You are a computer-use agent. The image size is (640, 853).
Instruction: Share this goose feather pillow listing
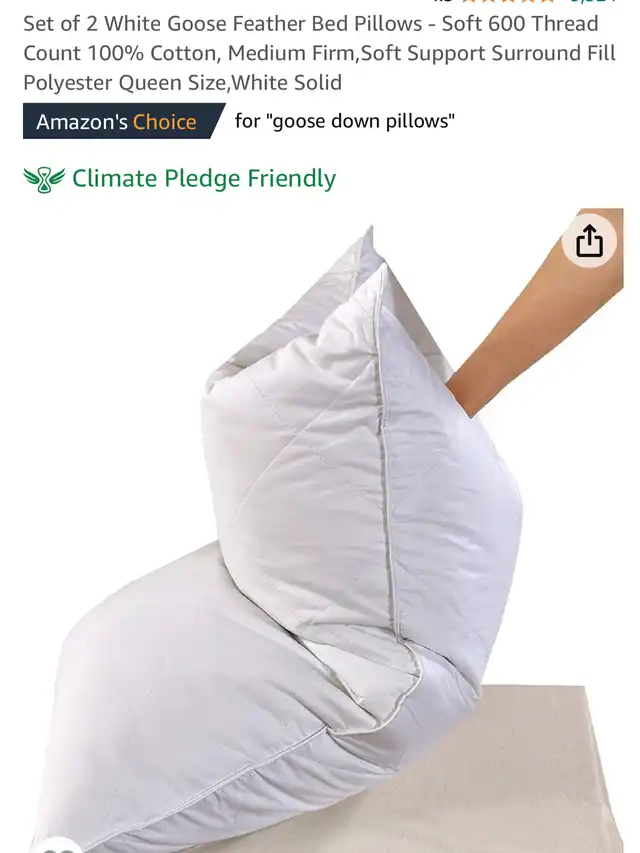click(x=589, y=241)
